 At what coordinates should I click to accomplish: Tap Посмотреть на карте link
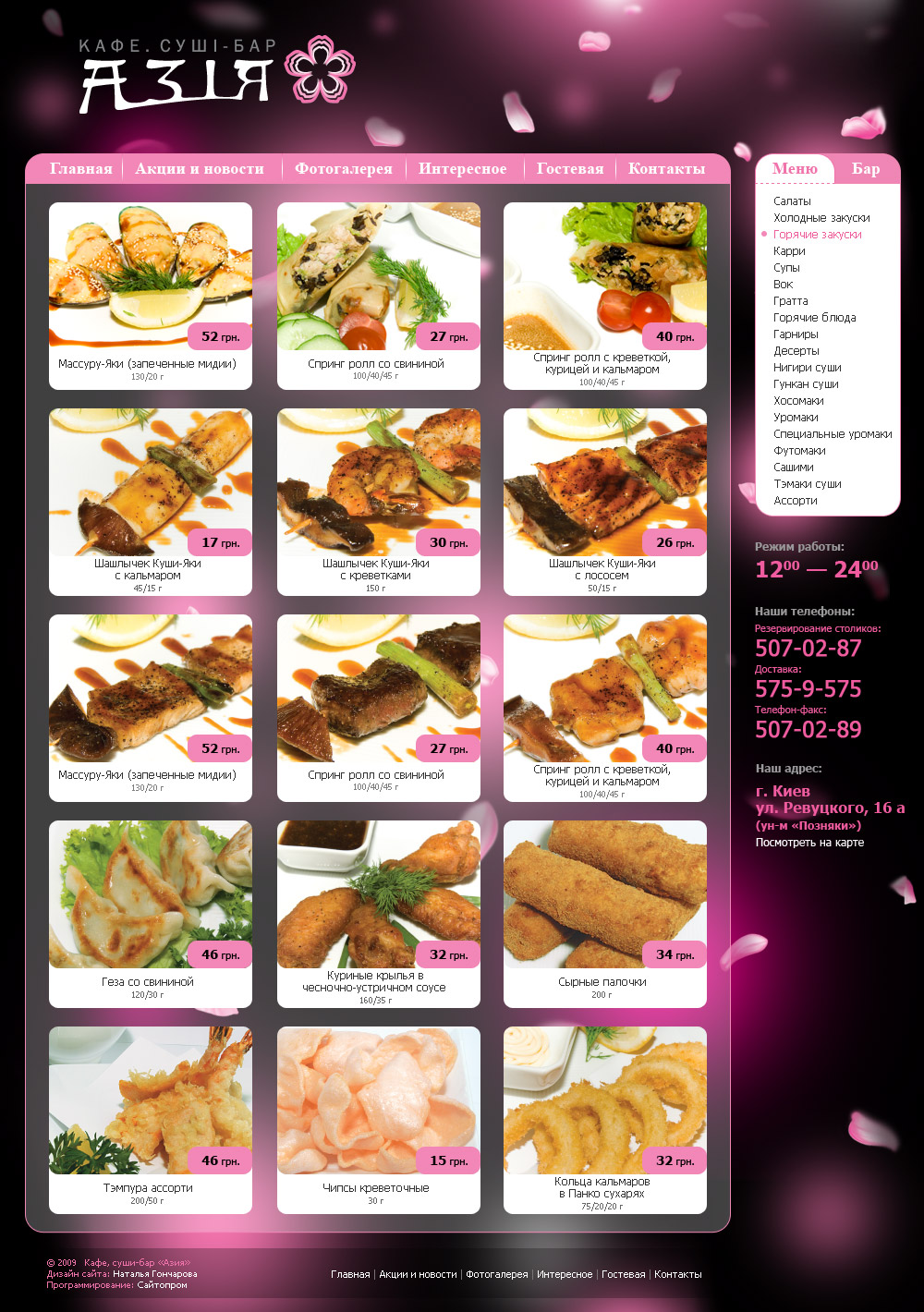point(809,842)
